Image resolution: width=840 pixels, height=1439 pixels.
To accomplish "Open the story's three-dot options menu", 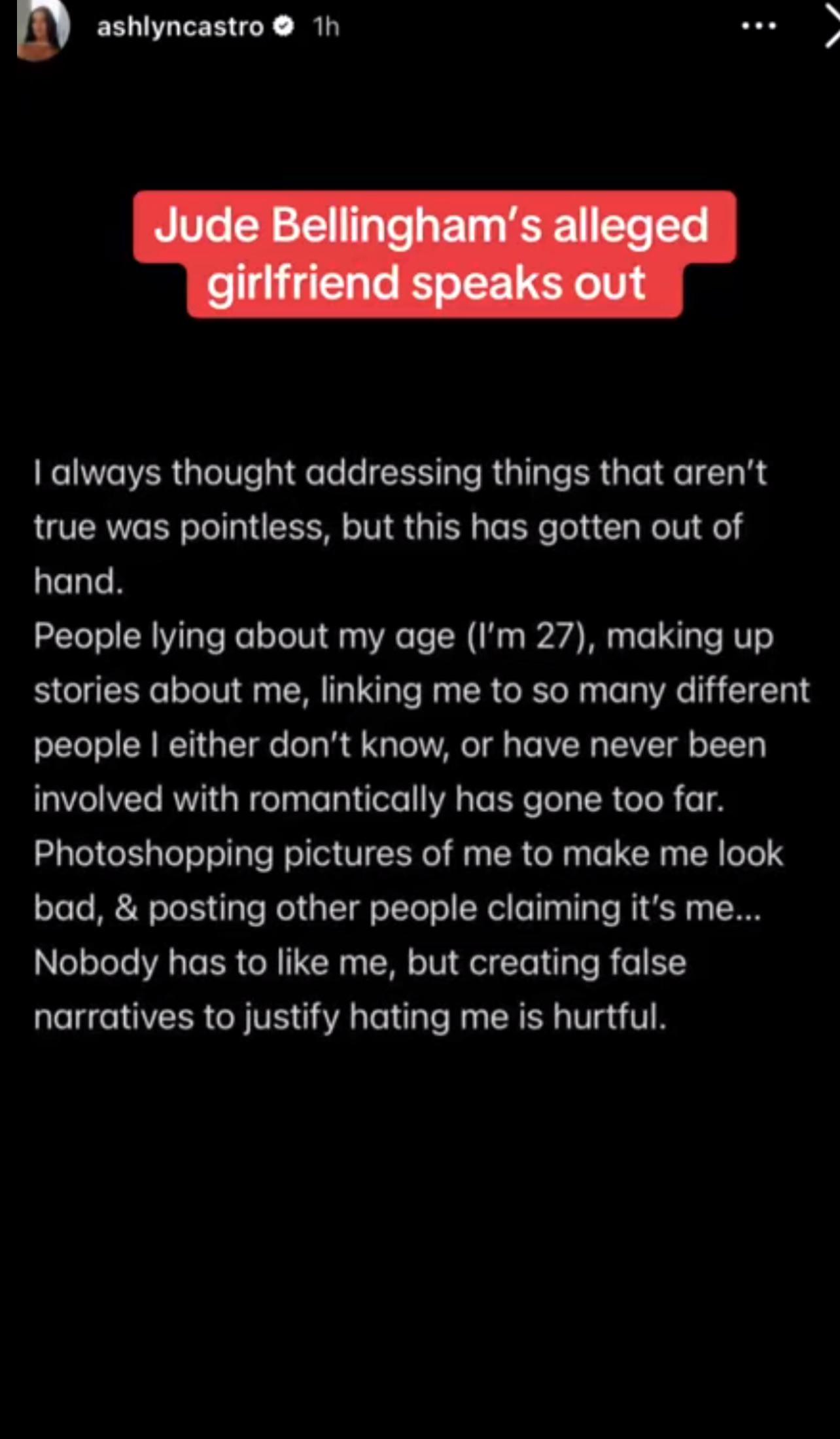I will (758, 27).
